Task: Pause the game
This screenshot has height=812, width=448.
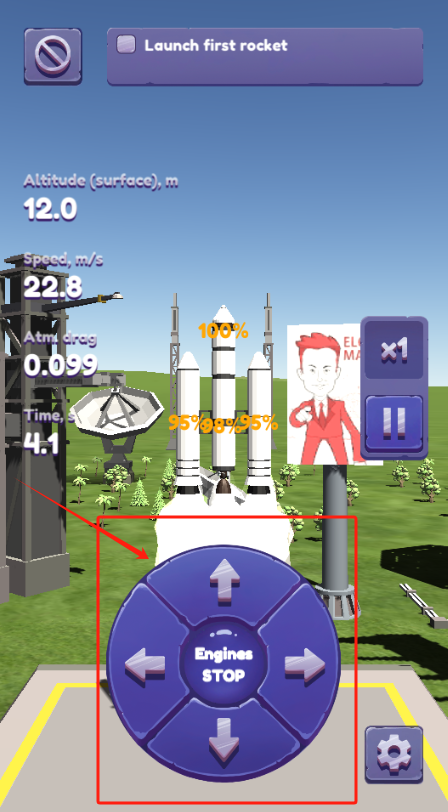Action: tap(394, 425)
